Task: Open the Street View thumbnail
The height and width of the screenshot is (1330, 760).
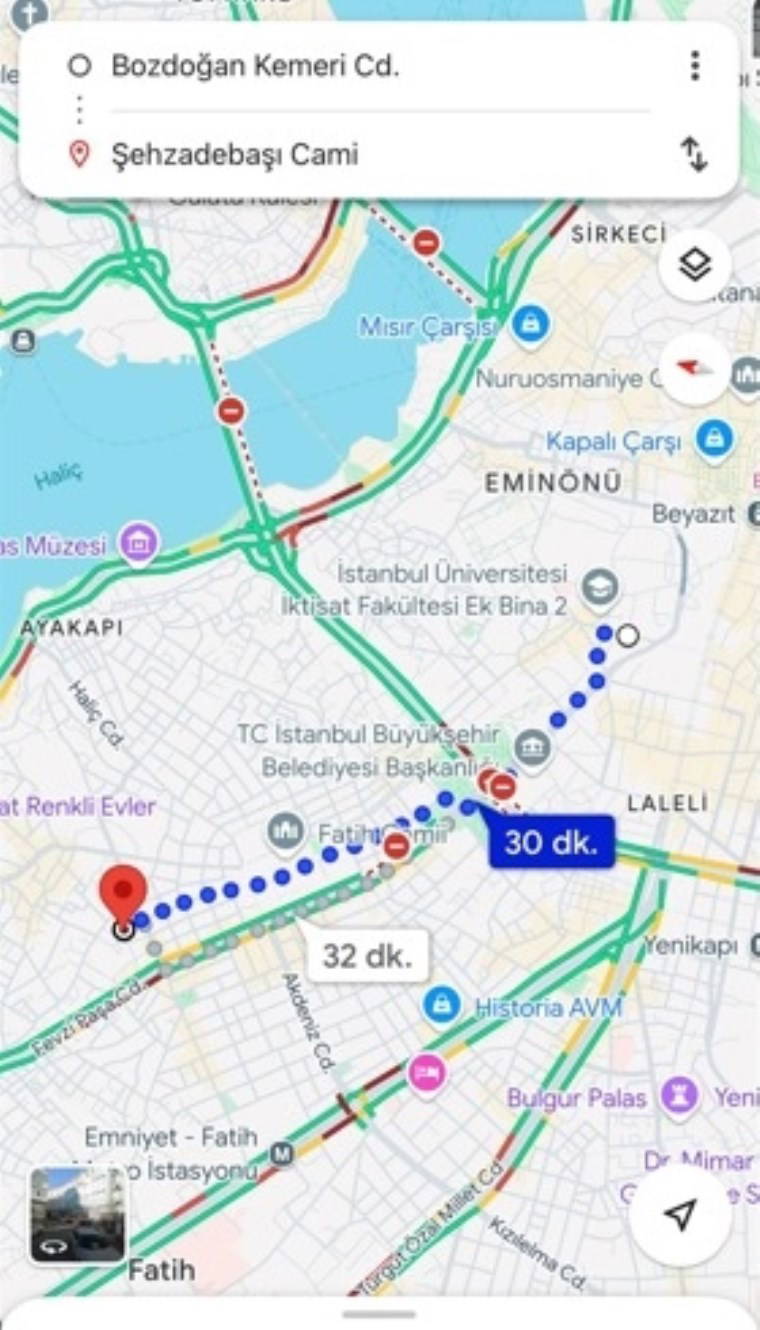Action: (77, 1215)
